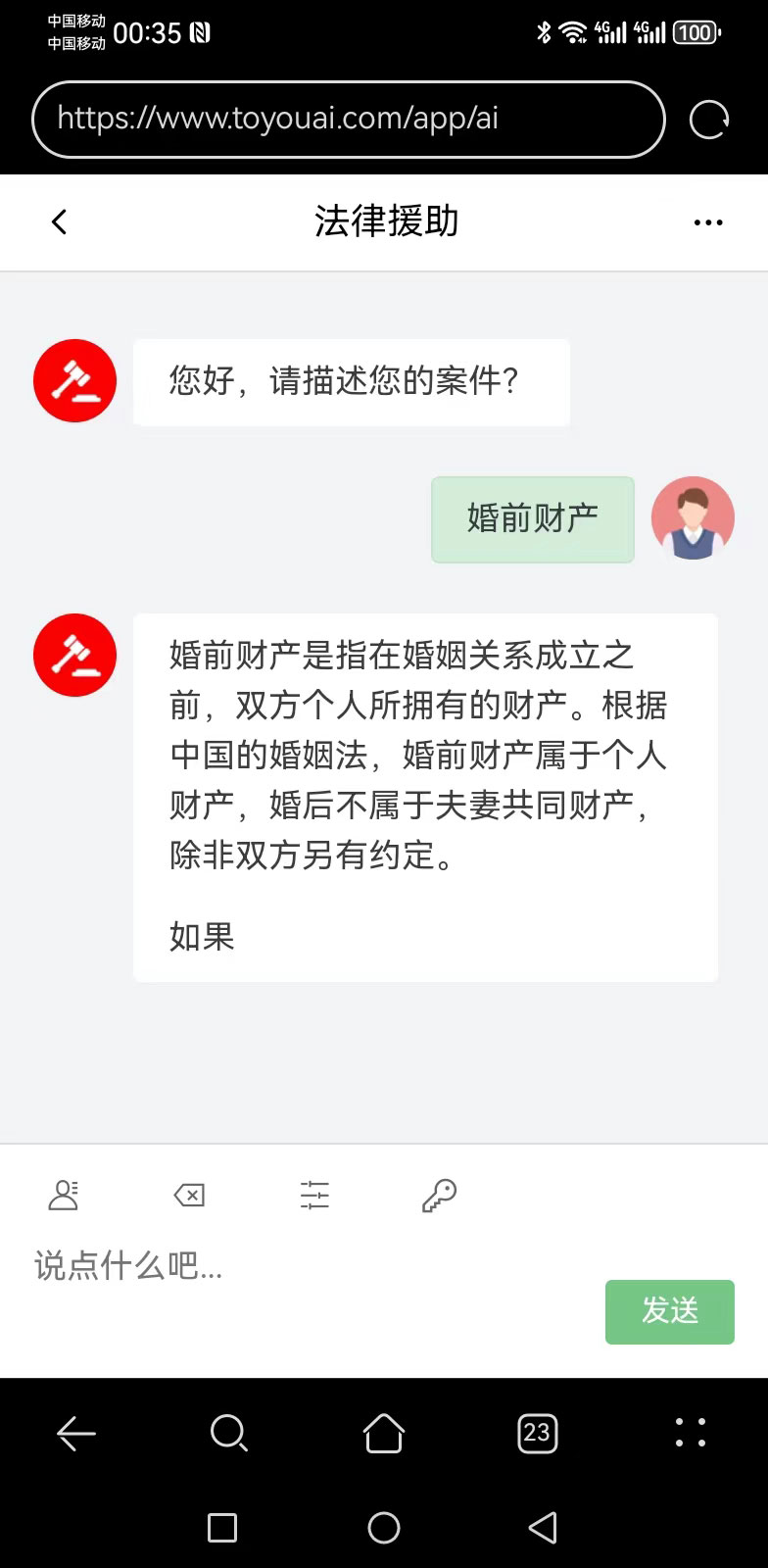Go to browser home page
Image resolution: width=768 pixels, height=1568 pixels.
[x=383, y=1434]
